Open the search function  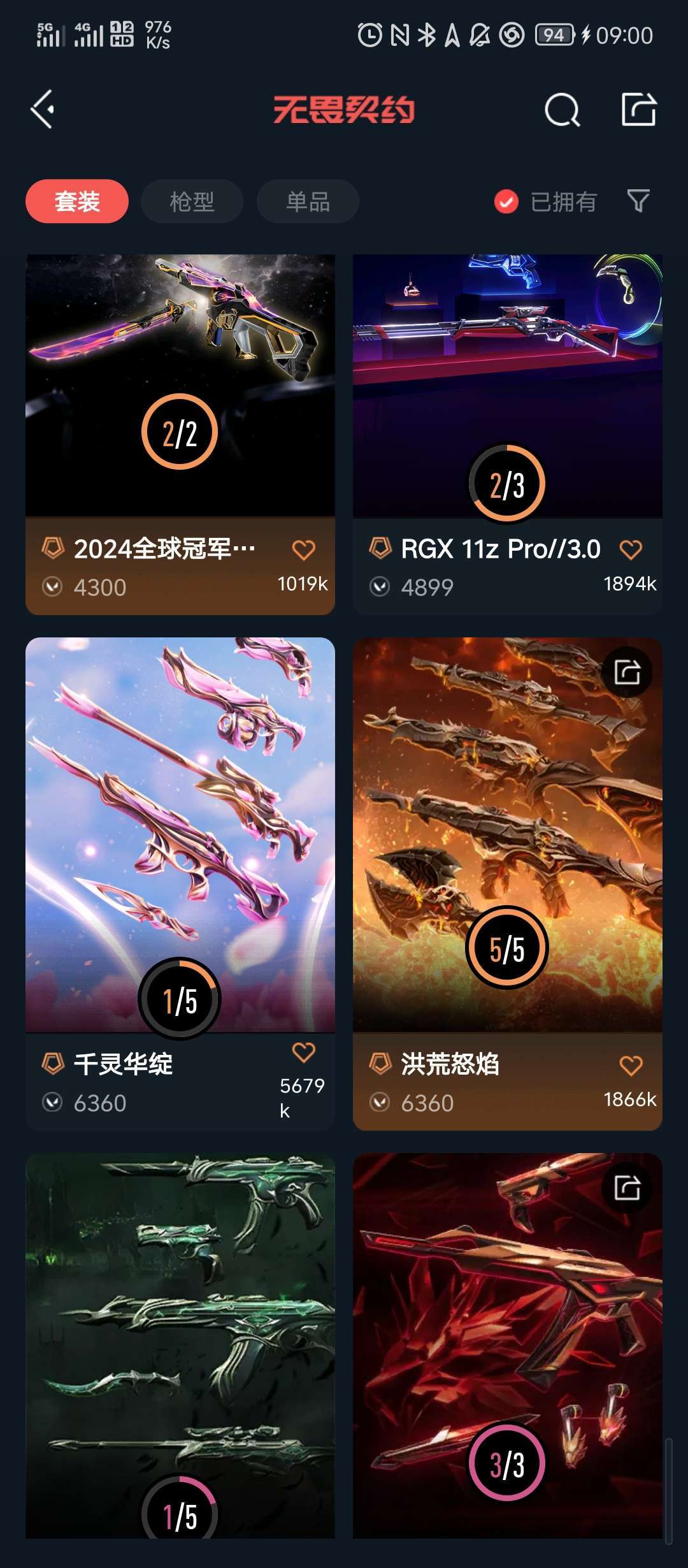pyautogui.click(x=563, y=110)
